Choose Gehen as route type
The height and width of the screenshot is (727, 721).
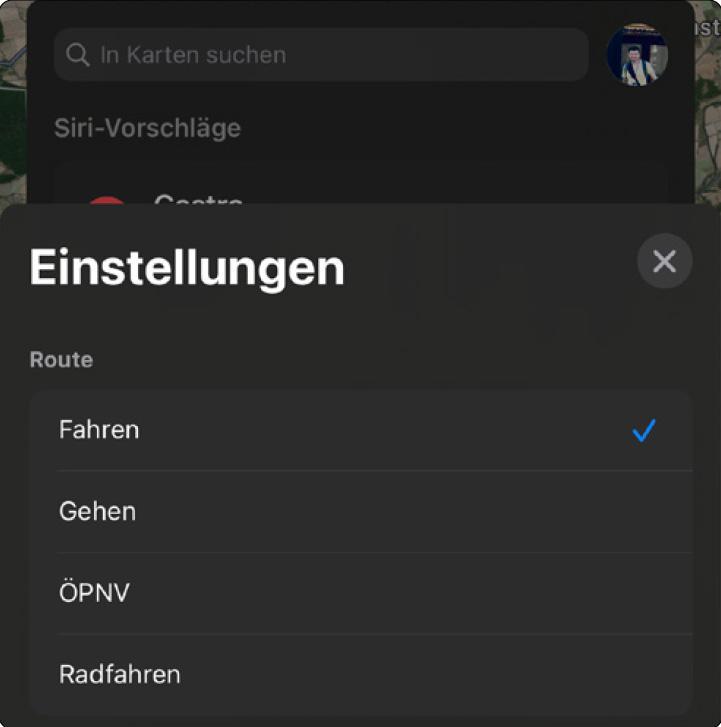coord(360,512)
